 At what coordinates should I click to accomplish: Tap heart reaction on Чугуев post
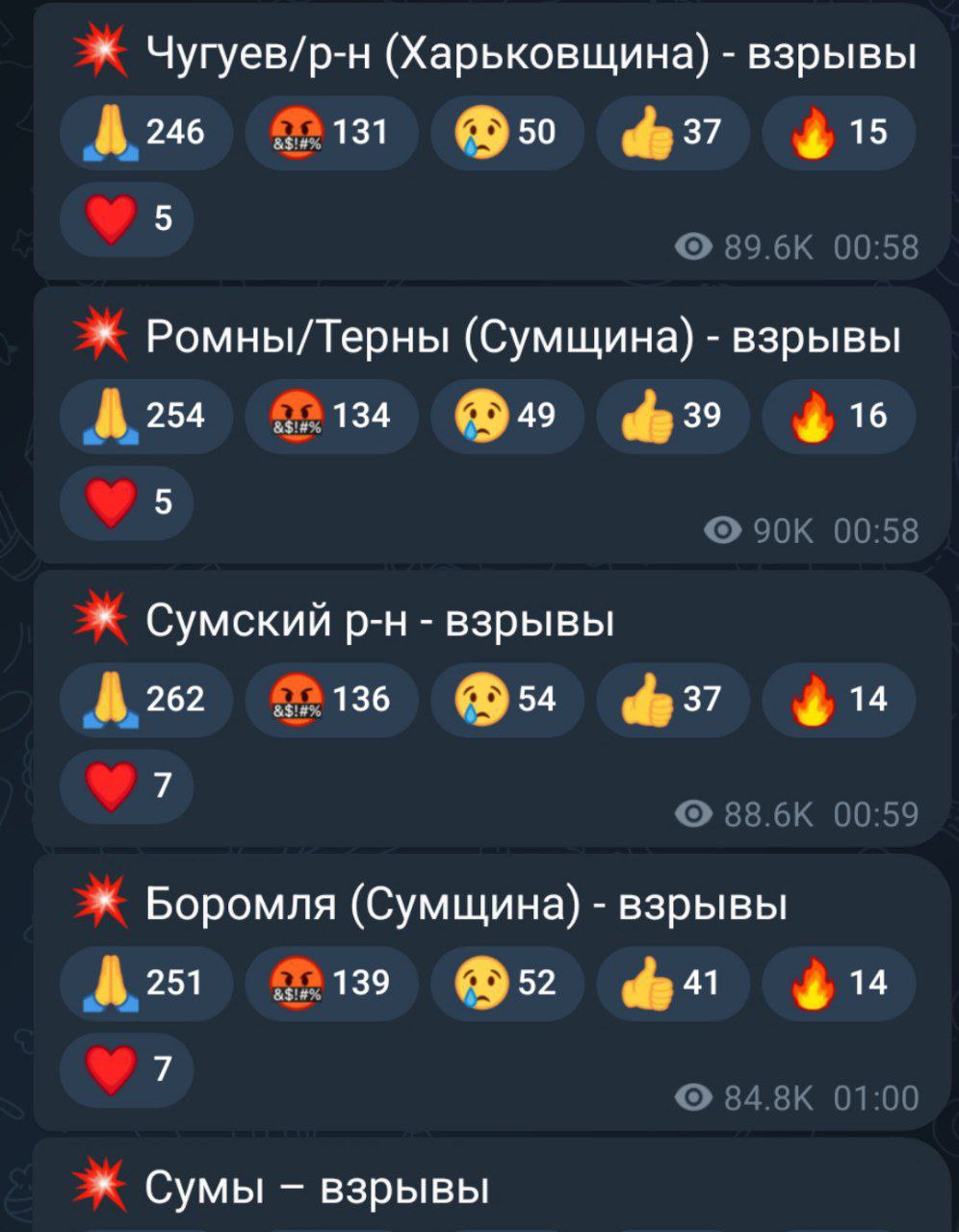pyautogui.click(x=126, y=219)
